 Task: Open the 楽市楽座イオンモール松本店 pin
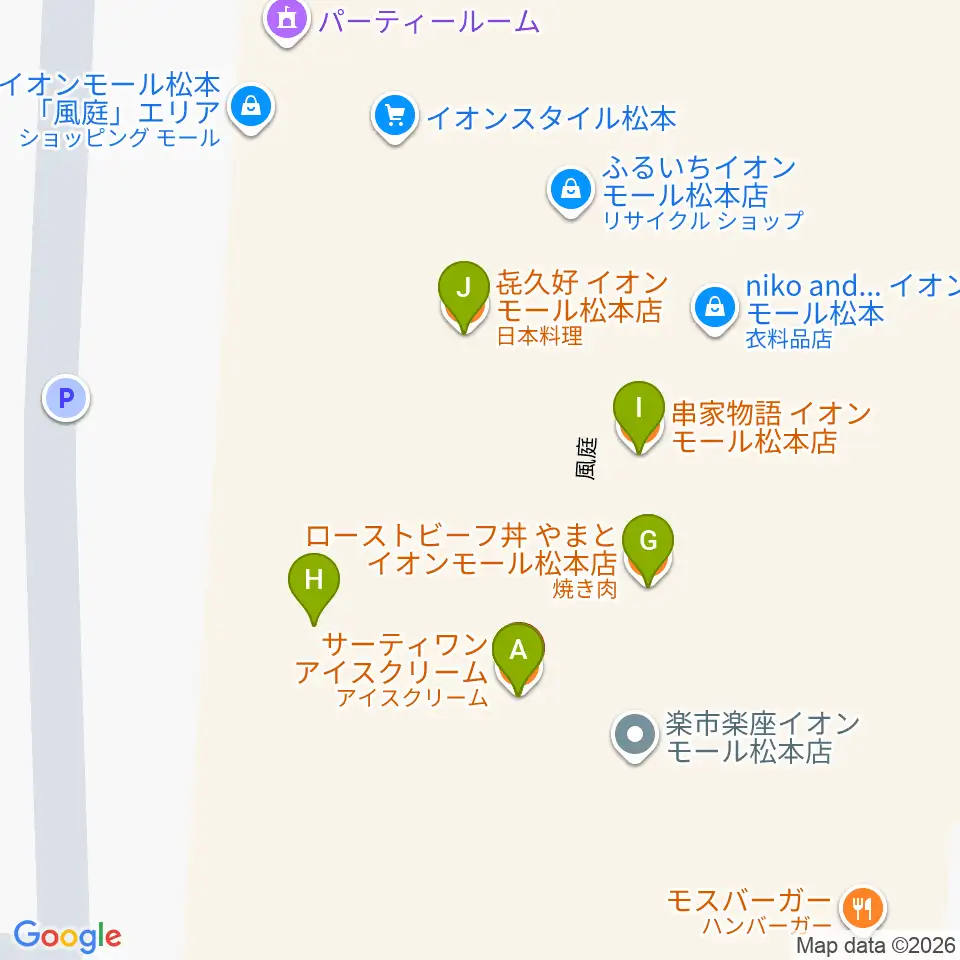[633, 737]
